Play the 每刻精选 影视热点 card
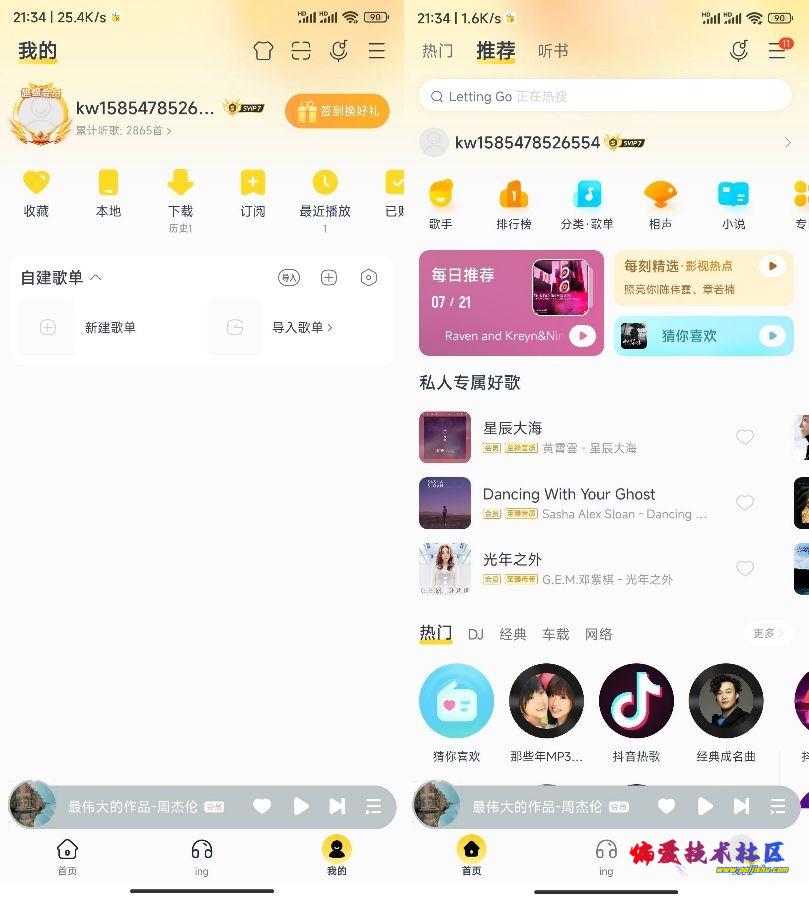 pos(771,266)
